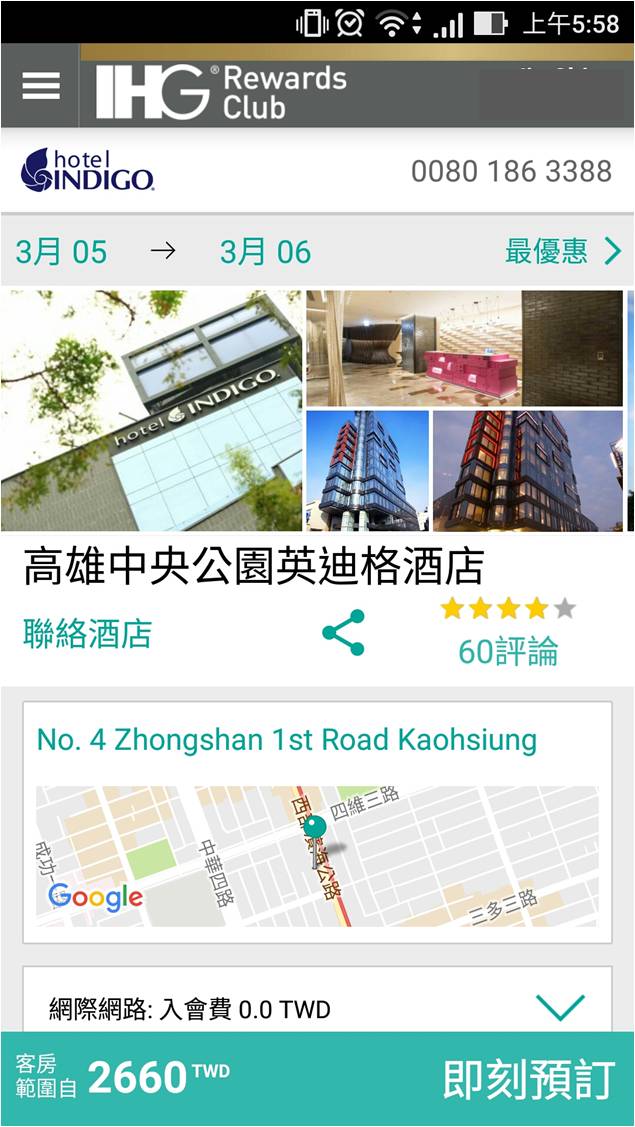
Task: Change the 3月 05 check-in date
Action: 61,252
